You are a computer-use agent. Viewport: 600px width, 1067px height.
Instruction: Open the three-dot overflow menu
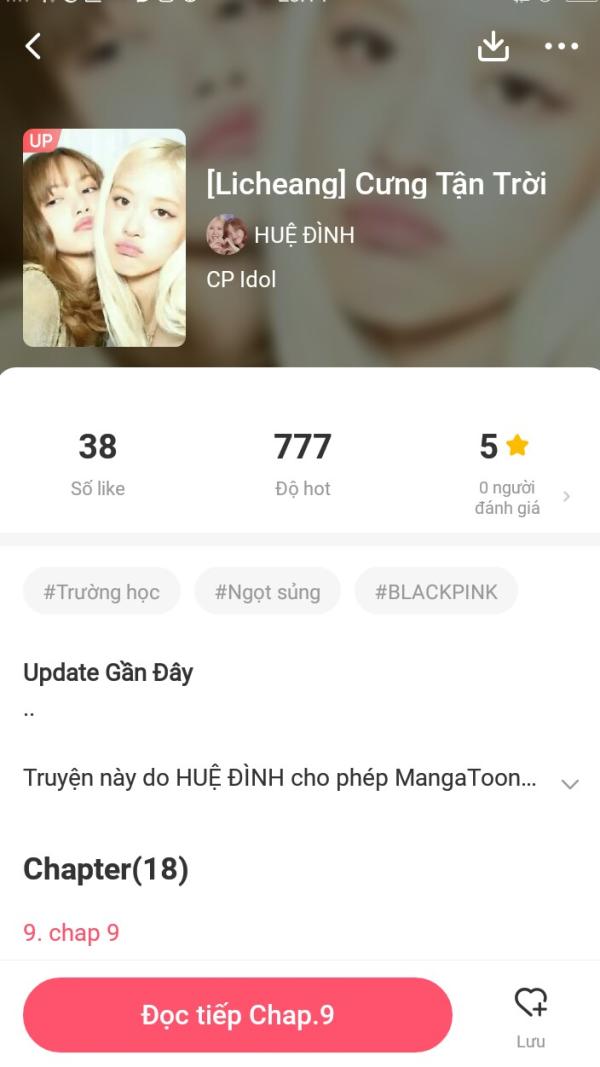[x=561, y=46]
